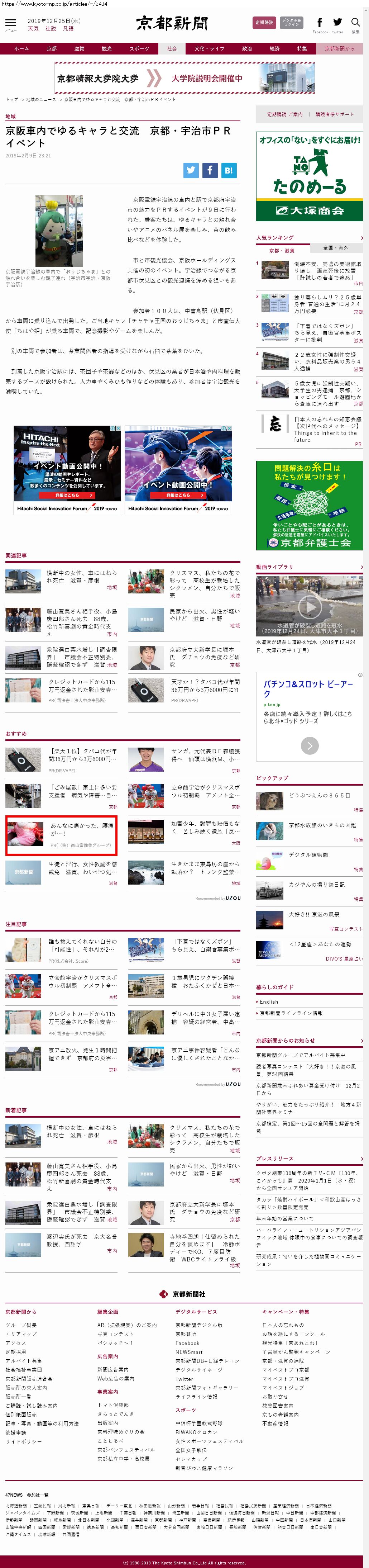The width and height of the screenshot is (369, 1568).
Task: Open related article 横断中の女性、車にはねられ死亡
Action: [82, 577]
